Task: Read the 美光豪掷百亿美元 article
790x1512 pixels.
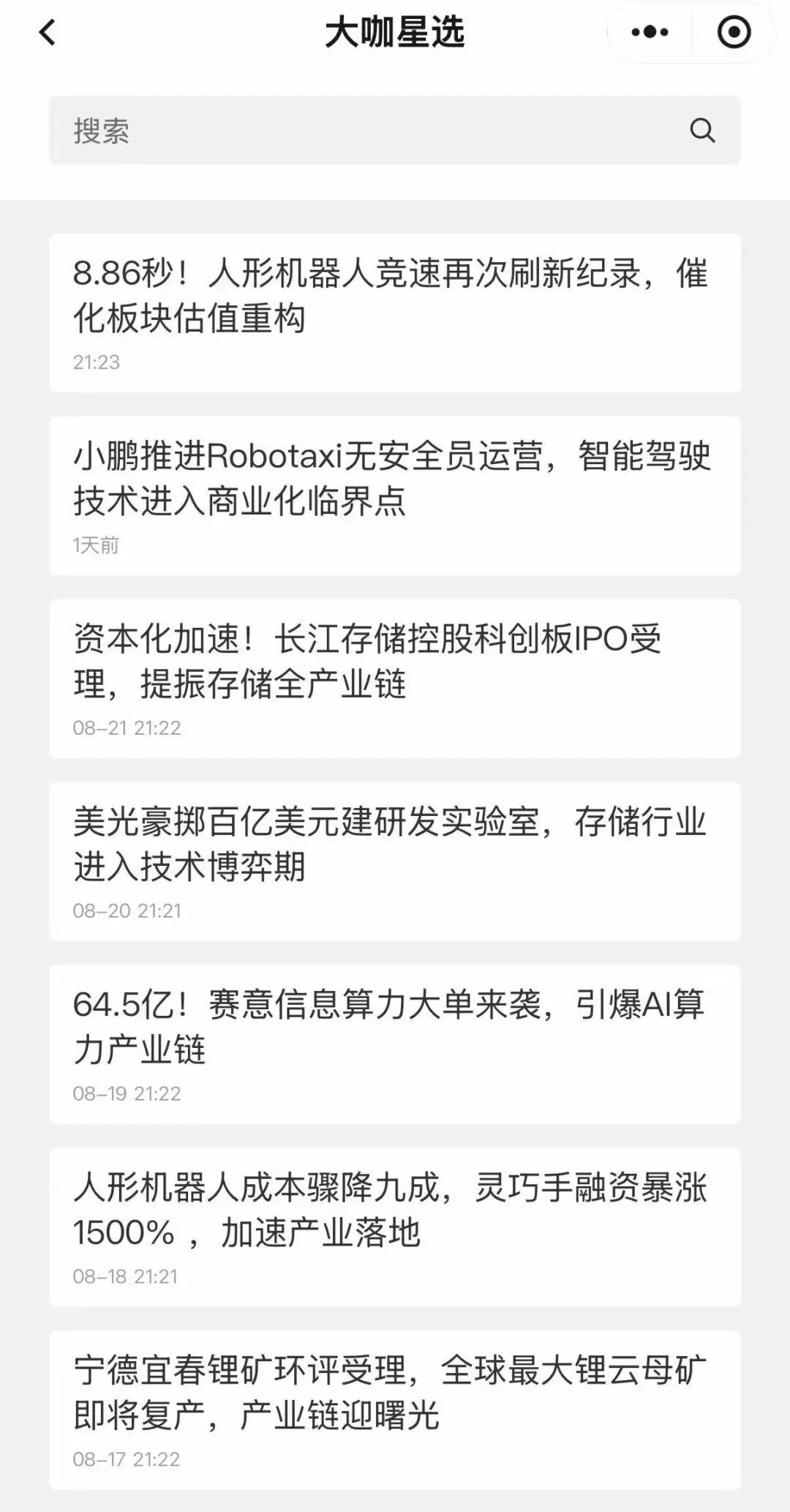Action: [395, 862]
